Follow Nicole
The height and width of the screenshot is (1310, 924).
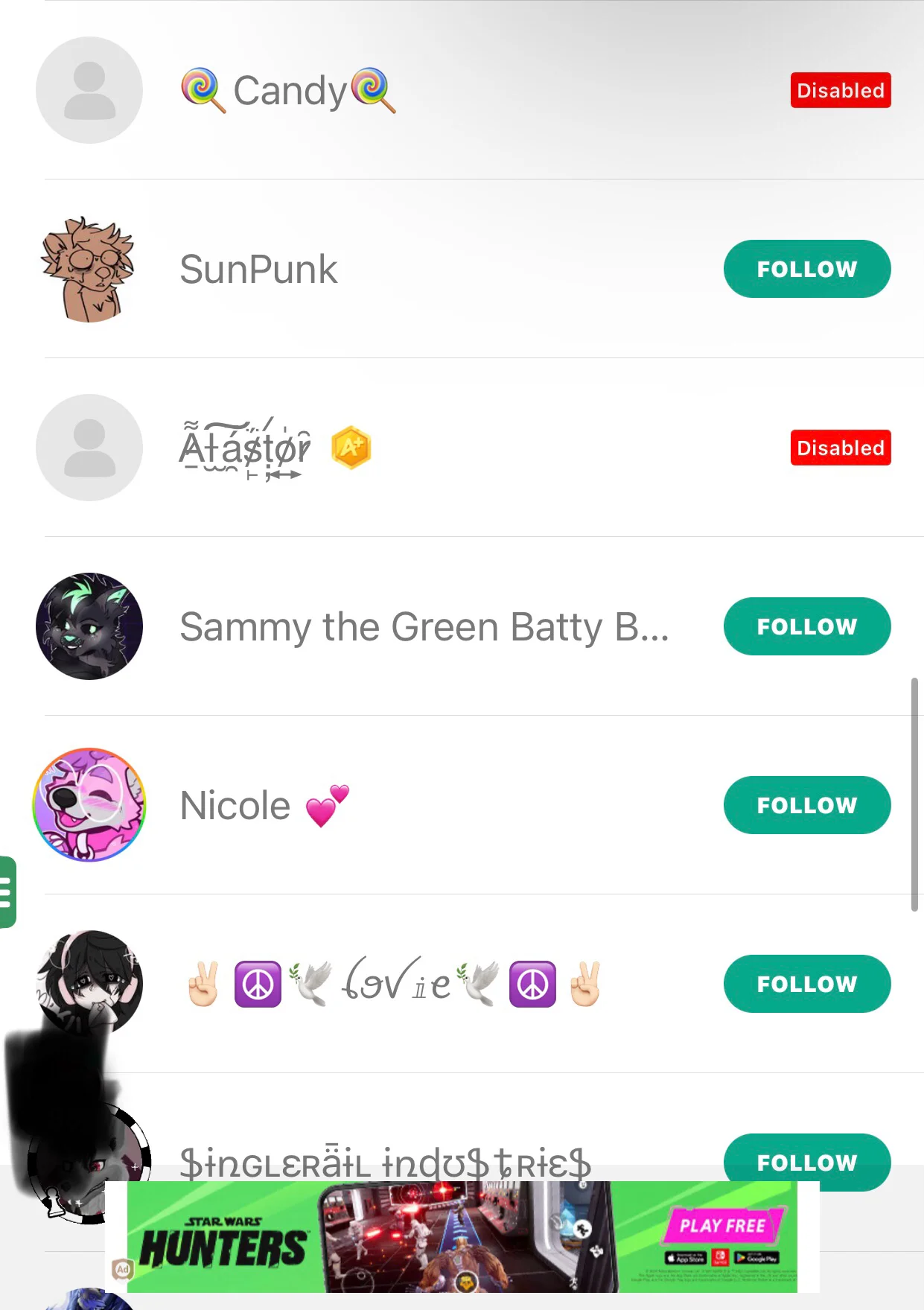pyautogui.click(x=806, y=805)
